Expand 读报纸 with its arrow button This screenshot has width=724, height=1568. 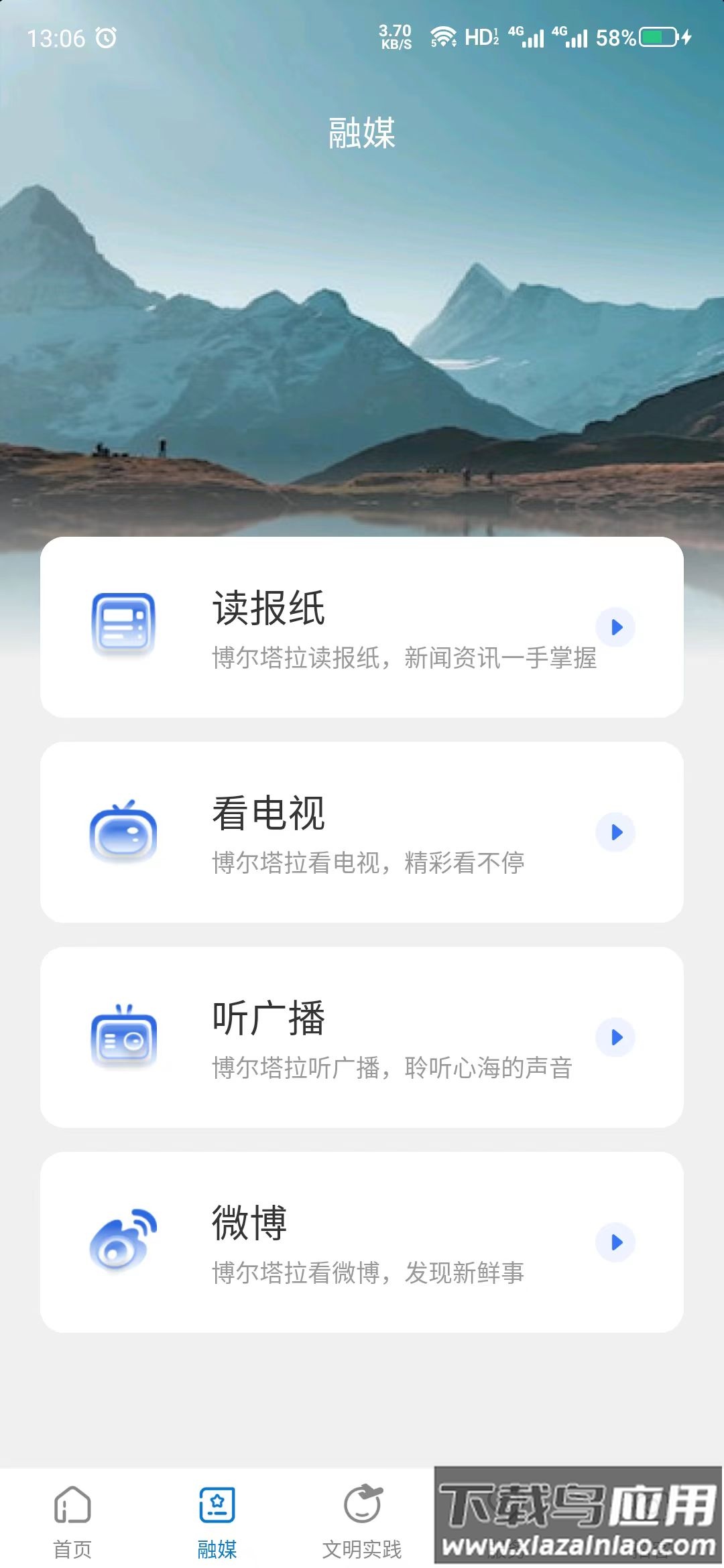coord(616,627)
